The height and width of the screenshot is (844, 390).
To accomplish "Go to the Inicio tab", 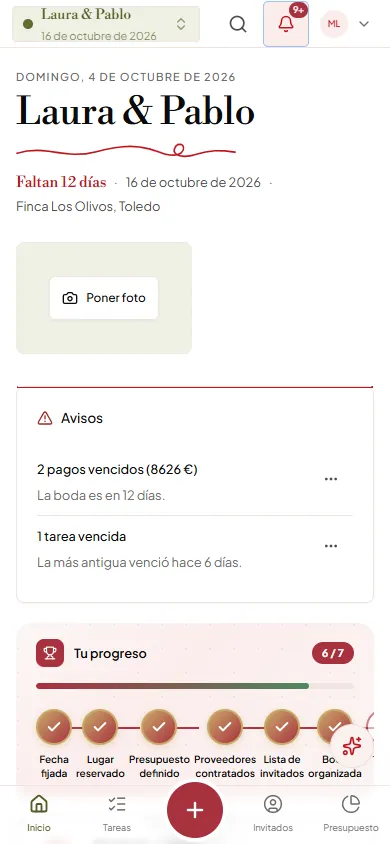I will (x=39, y=813).
